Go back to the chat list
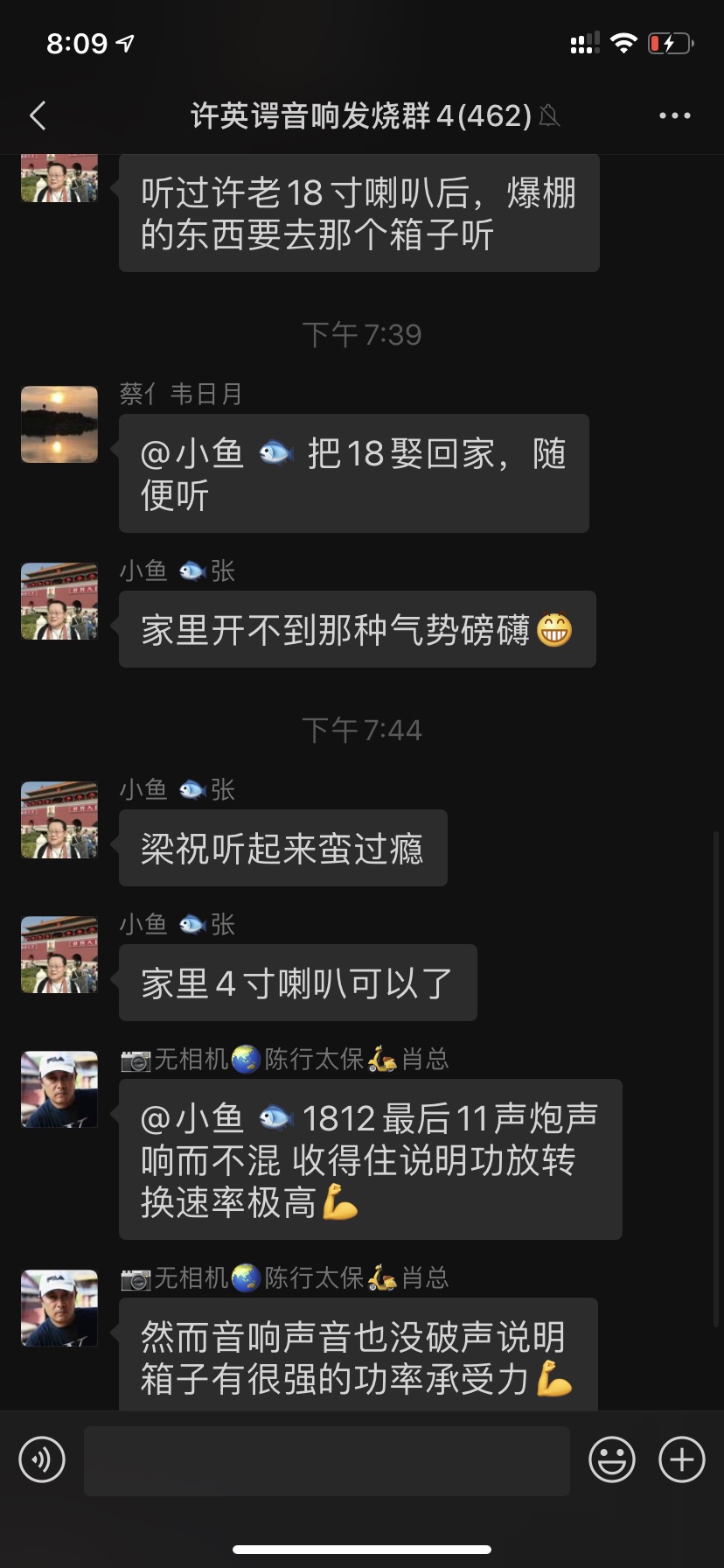Screen dimensions: 724x1568 tap(38, 115)
